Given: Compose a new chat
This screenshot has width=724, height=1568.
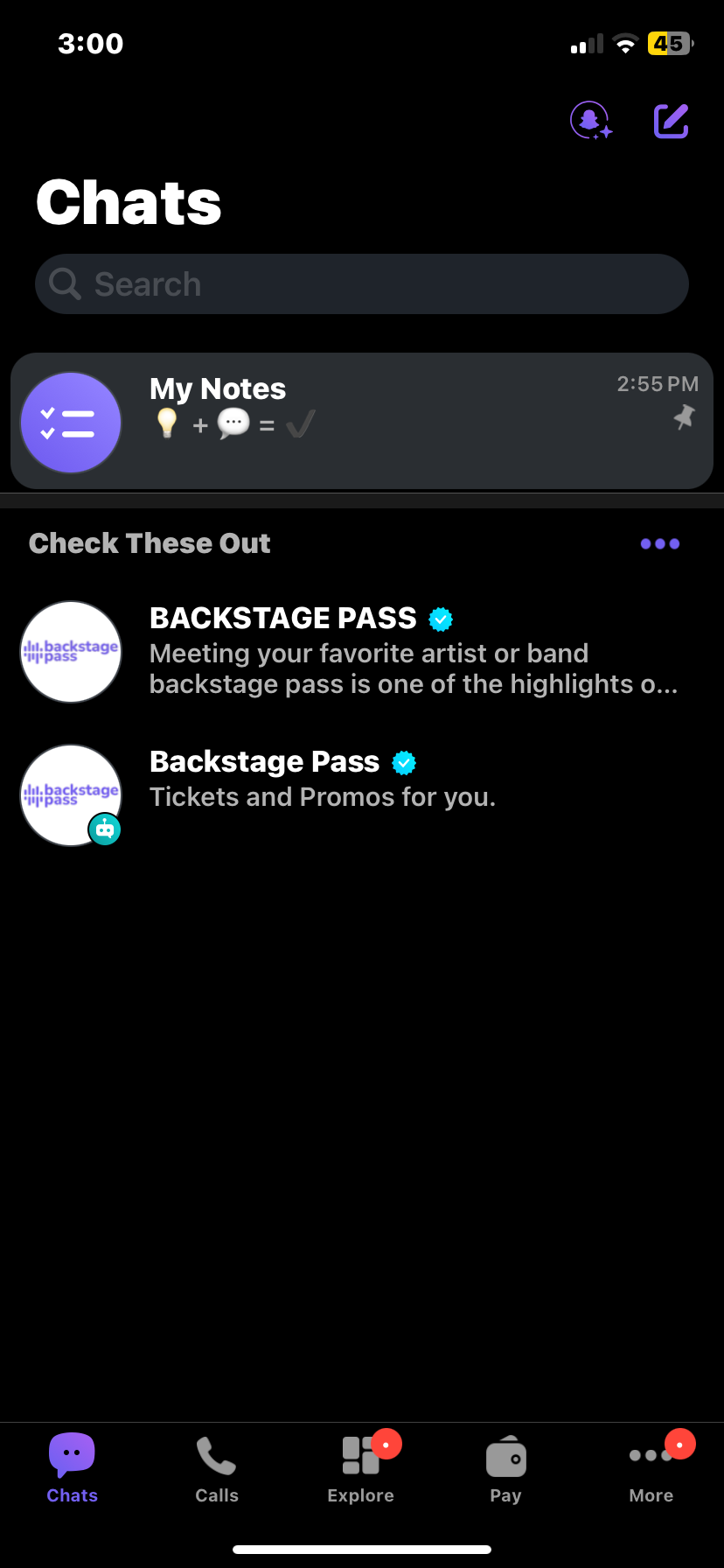Looking at the screenshot, I should point(672,121).
